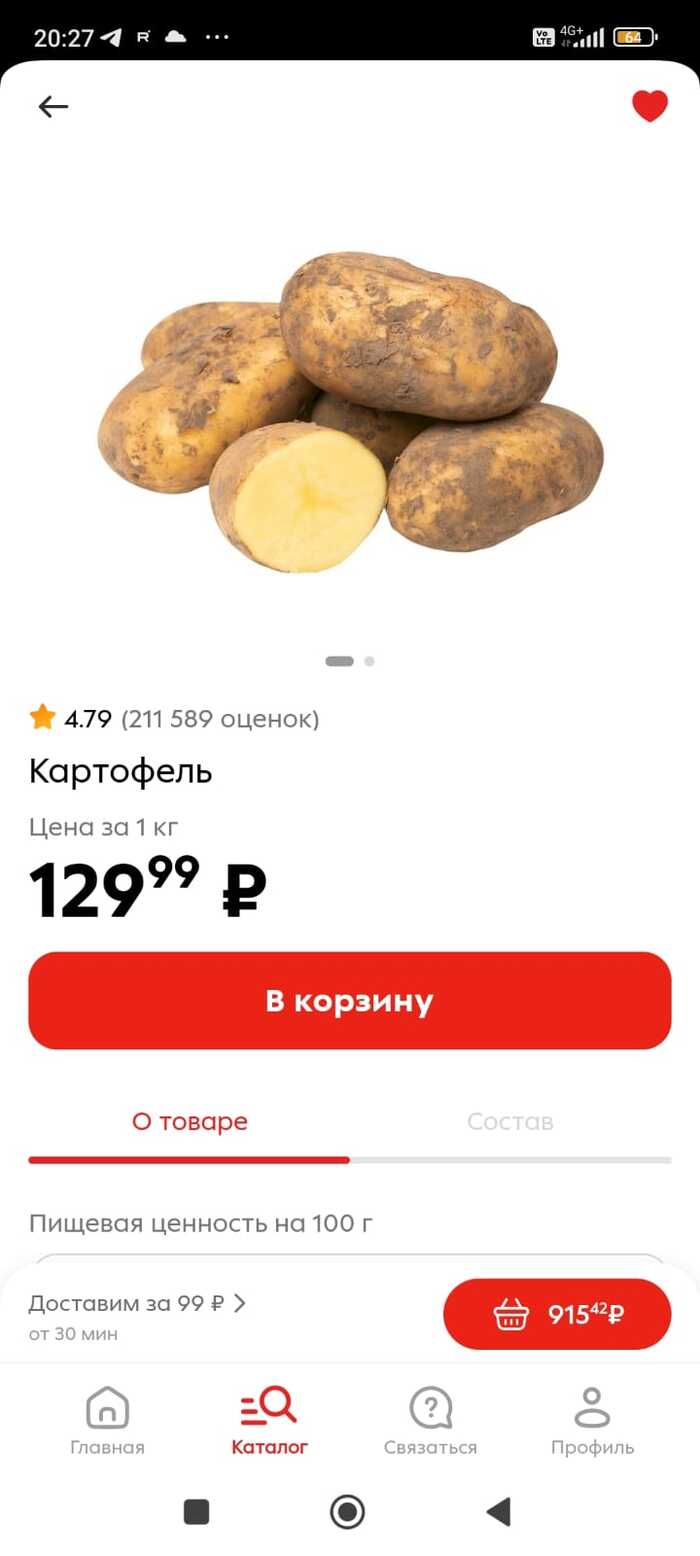Open the cart showing 915.42 ₽

[557, 1314]
